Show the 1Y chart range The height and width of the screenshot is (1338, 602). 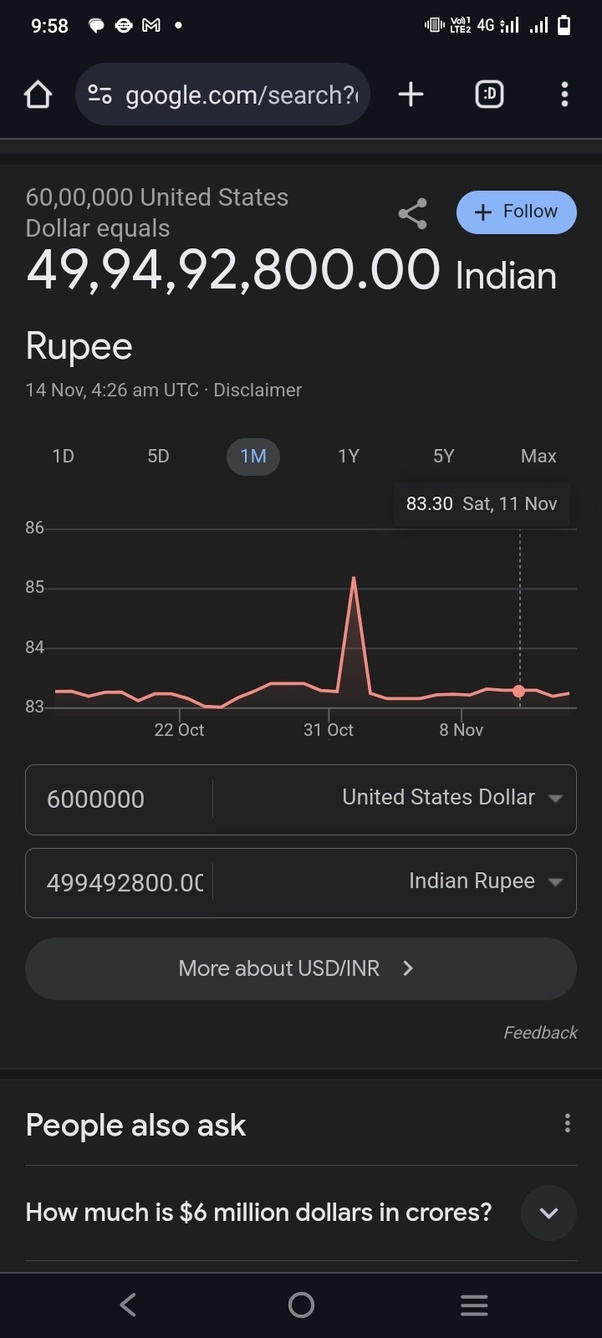click(348, 456)
